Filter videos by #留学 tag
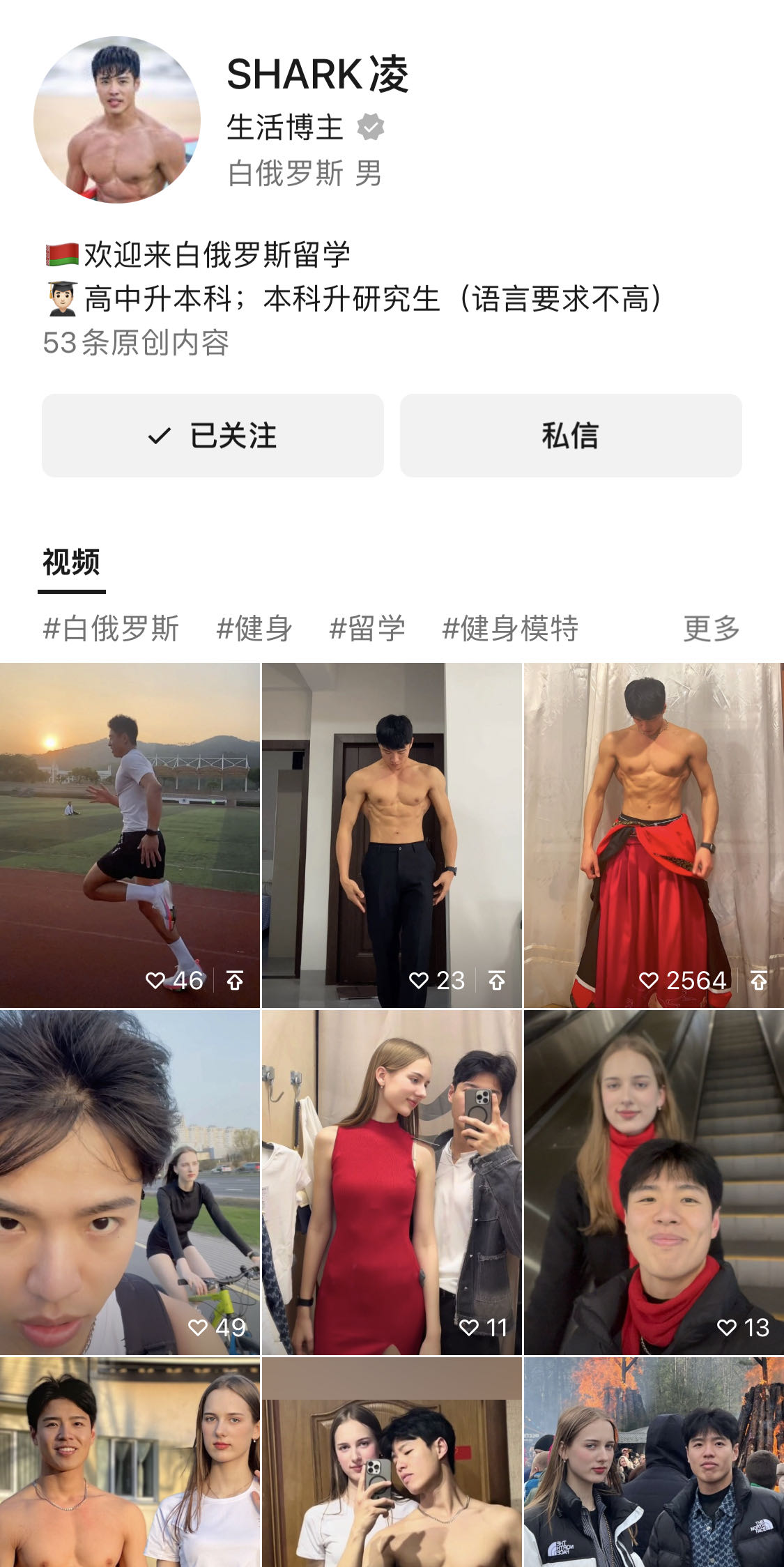Viewport: 784px width, 1567px height. [x=367, y=629]
